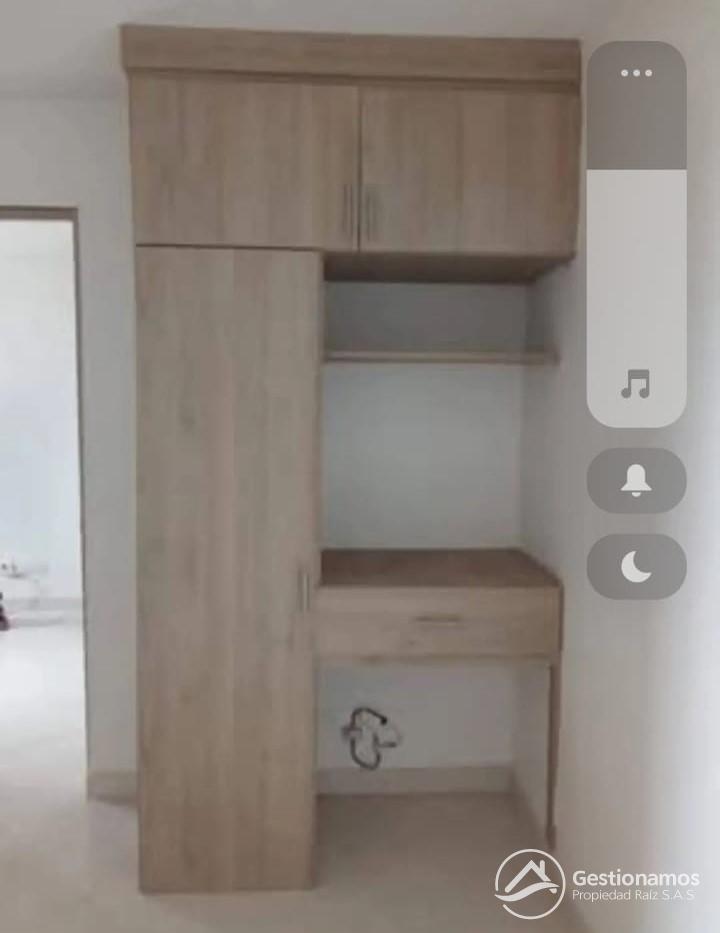Turn on Do Not Disturb moon
This screenshot has width=720, height=933.
tap(636, 567)
